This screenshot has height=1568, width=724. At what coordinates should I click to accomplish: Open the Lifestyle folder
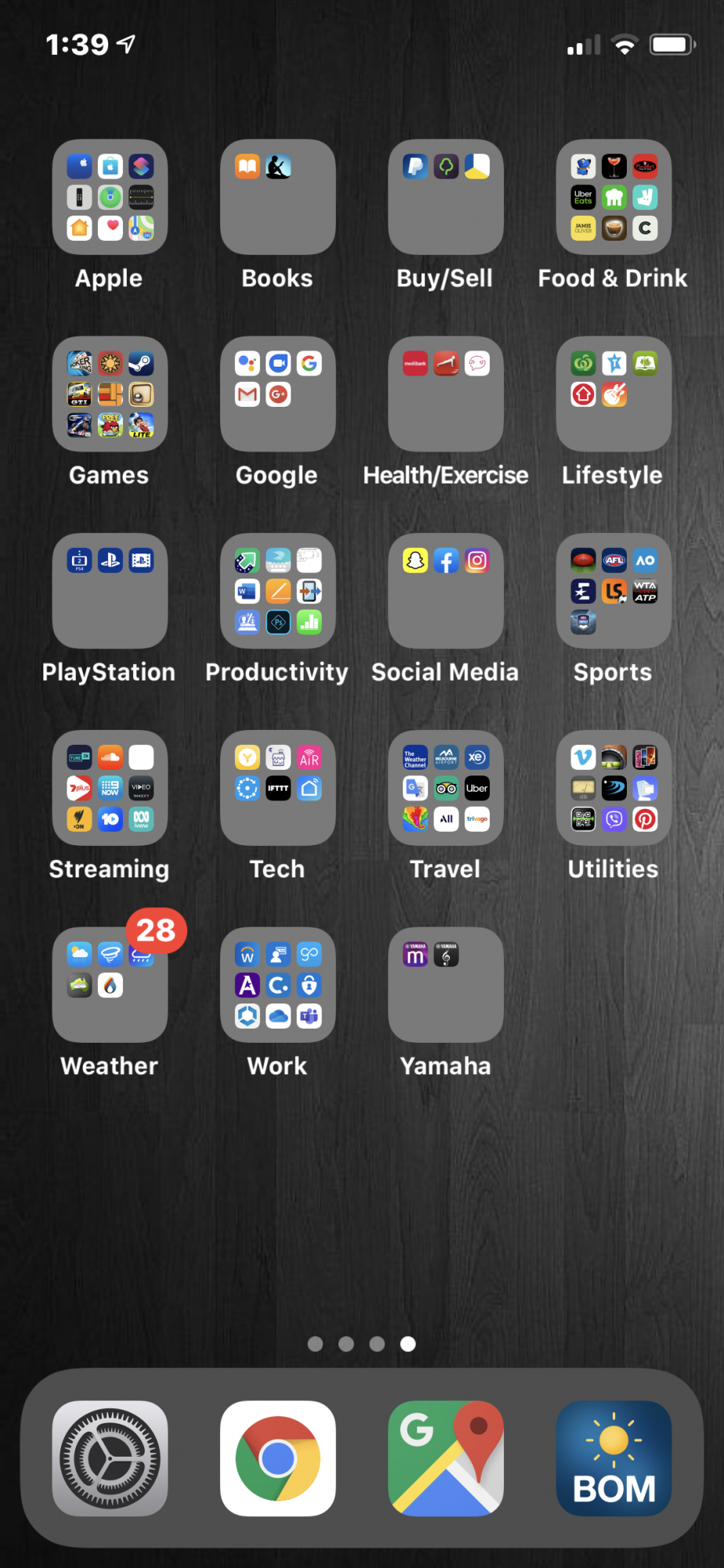point(614,394)
